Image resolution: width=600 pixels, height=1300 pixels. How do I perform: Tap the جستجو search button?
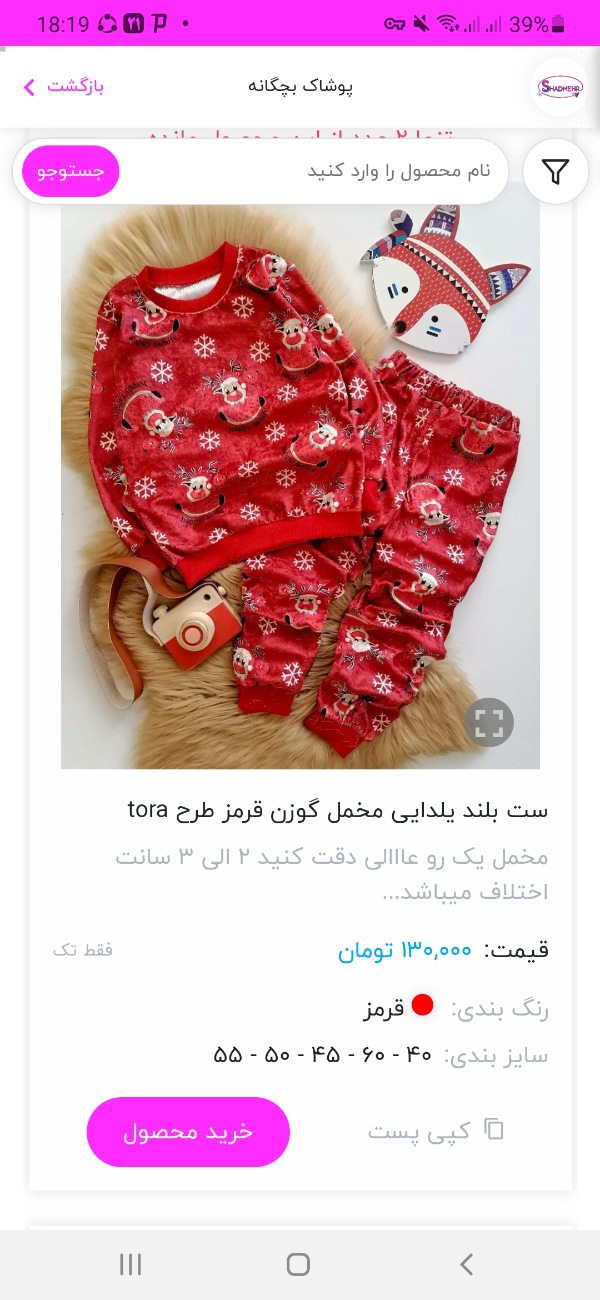click(x=70, y=171)
